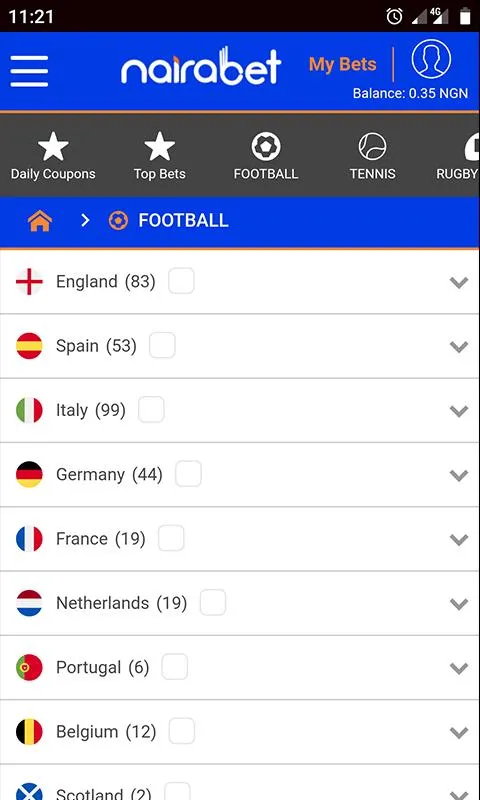Expand the Spain row chevron
The height and width of the screenshot is (800, 480).
(x=459, y=347)
